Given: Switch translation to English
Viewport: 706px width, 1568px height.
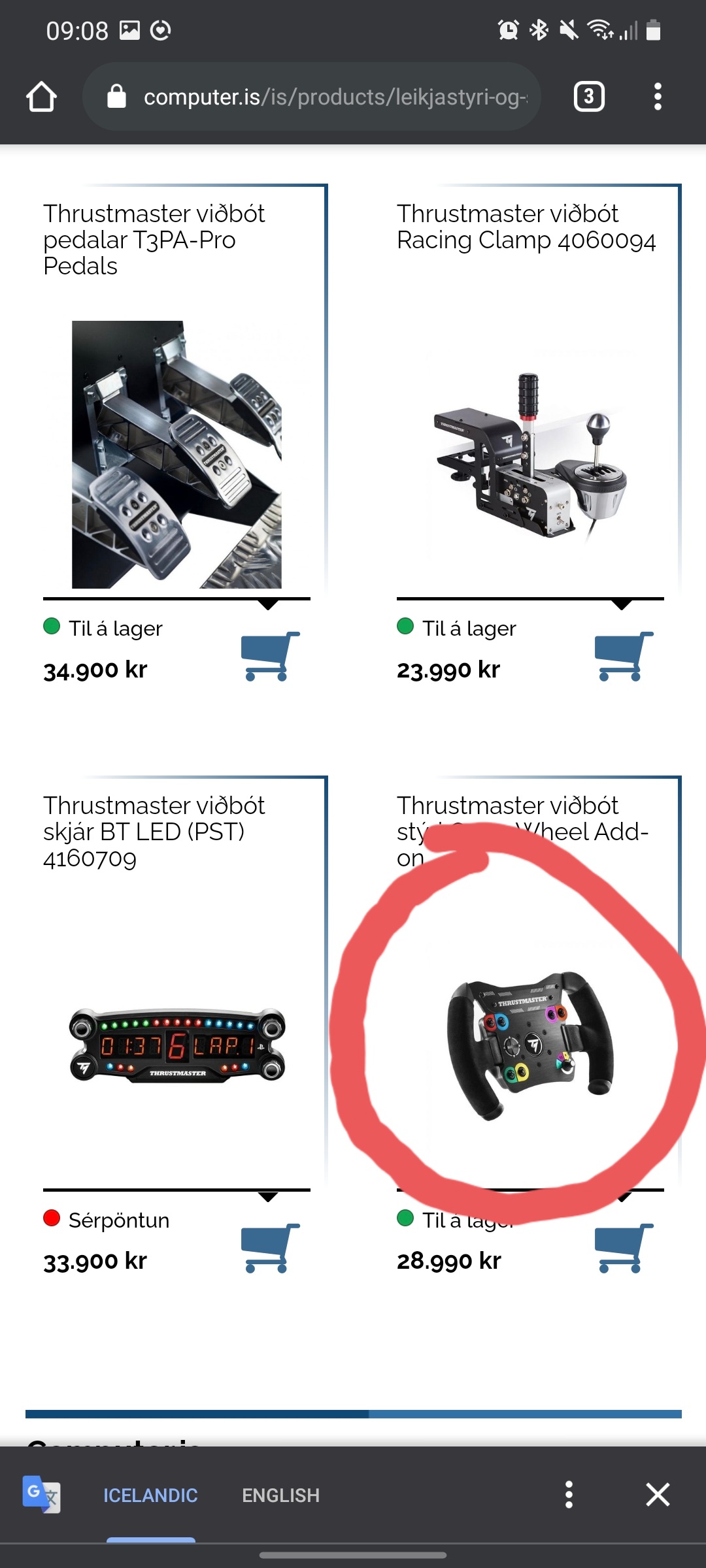Looking at the screenshot, I should click(x=280, y=1495).
